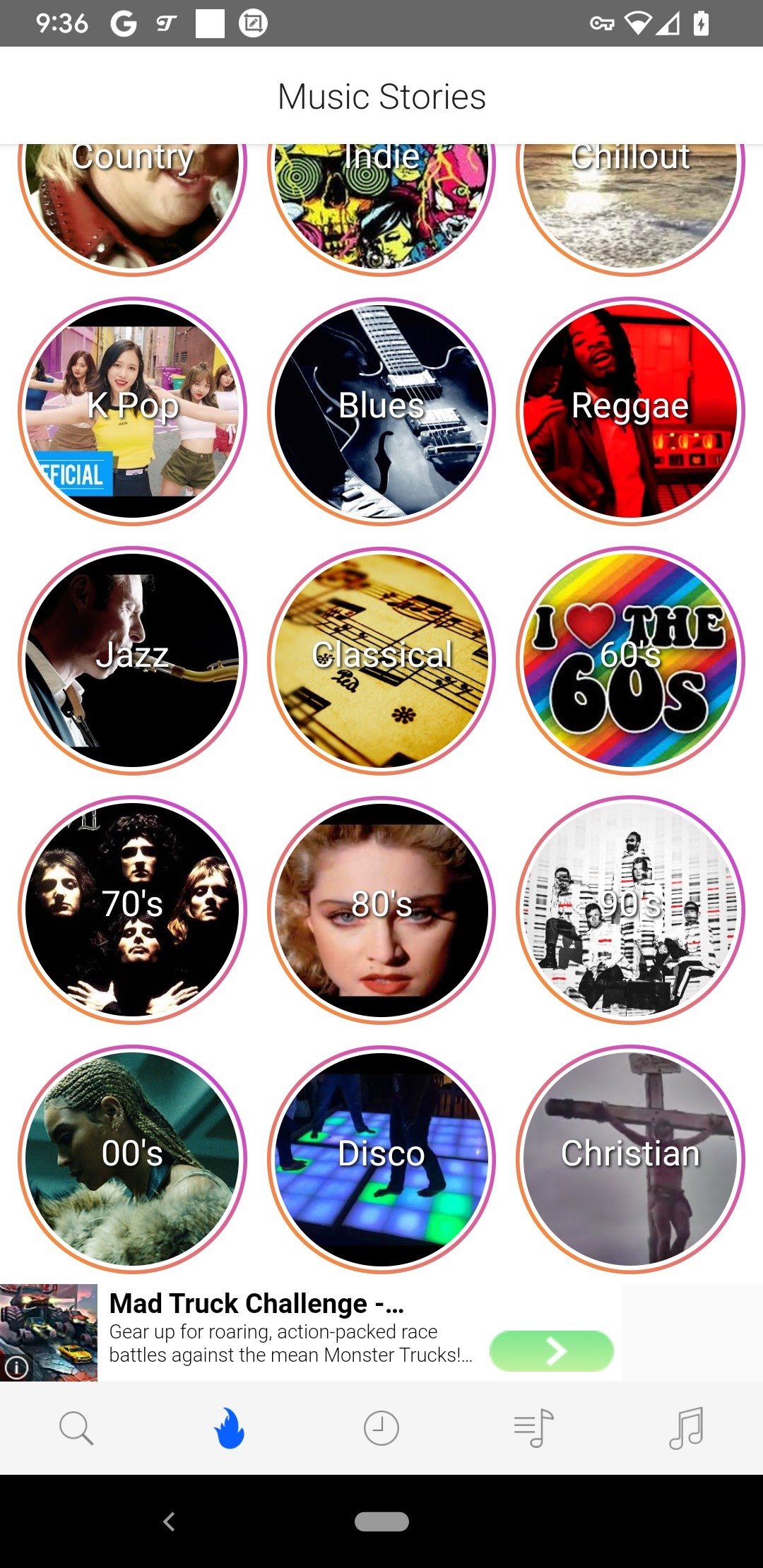Choose the Classical story

(x=381, y=660)
